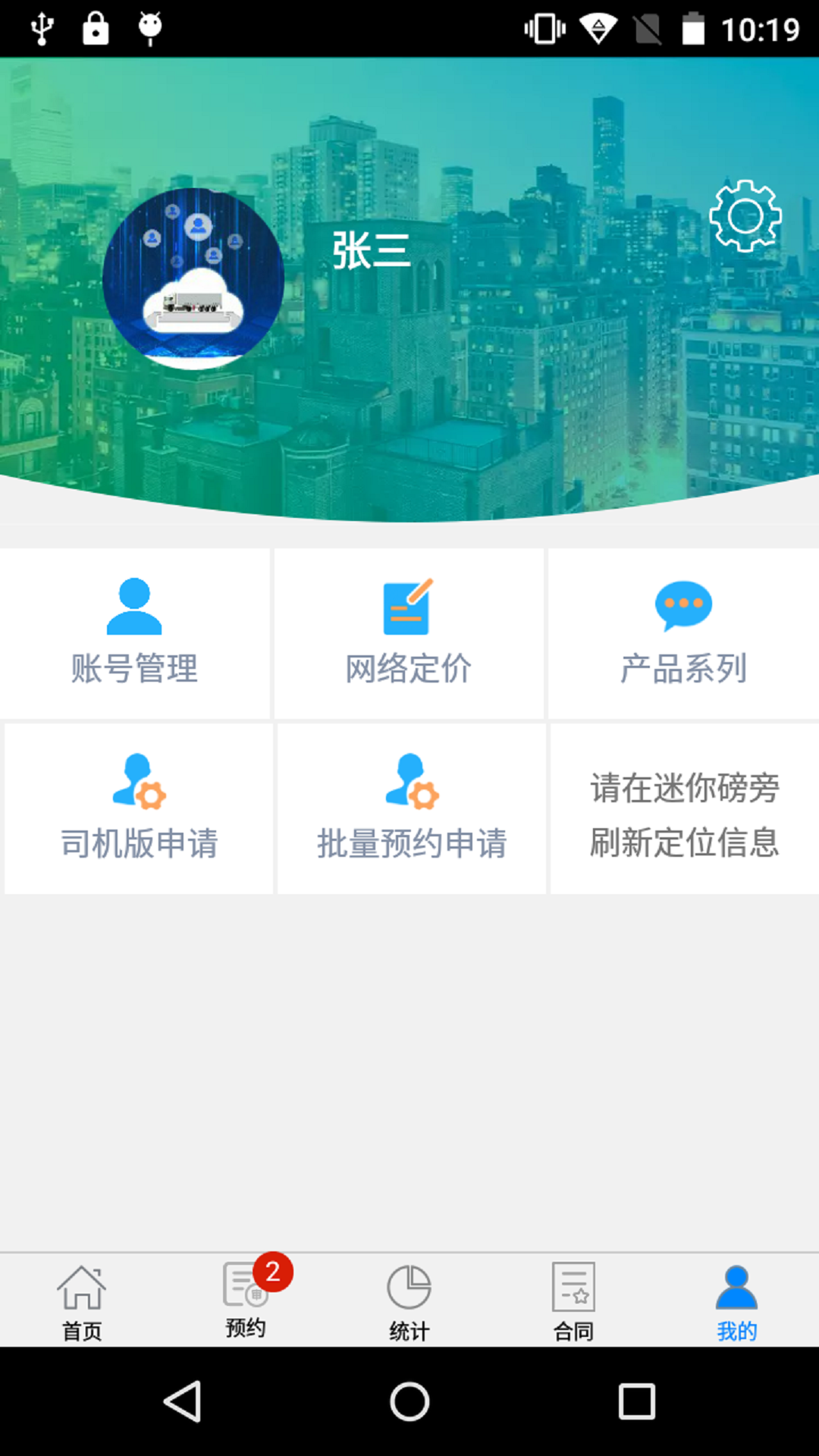The height and width of the screenshot is (1456, 819).
Task: Open 司机版申请 driver version application
Action: pyautogui.click(x=139, y=808)
